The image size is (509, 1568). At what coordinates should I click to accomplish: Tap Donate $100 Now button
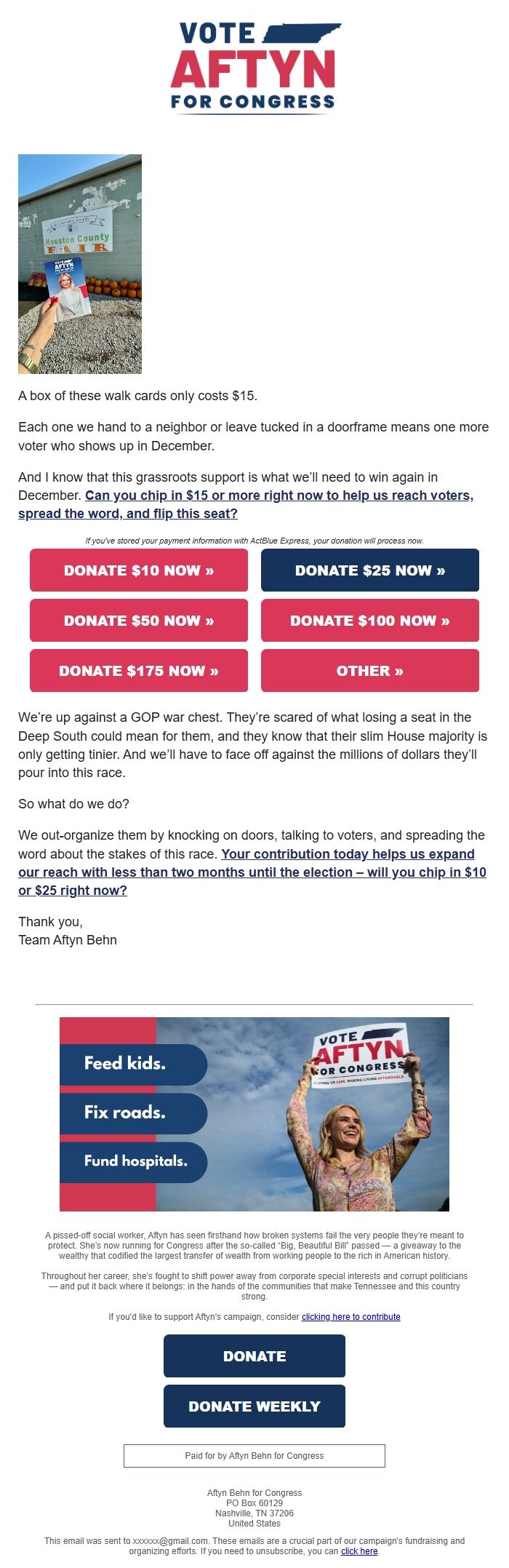coord(369,621)
